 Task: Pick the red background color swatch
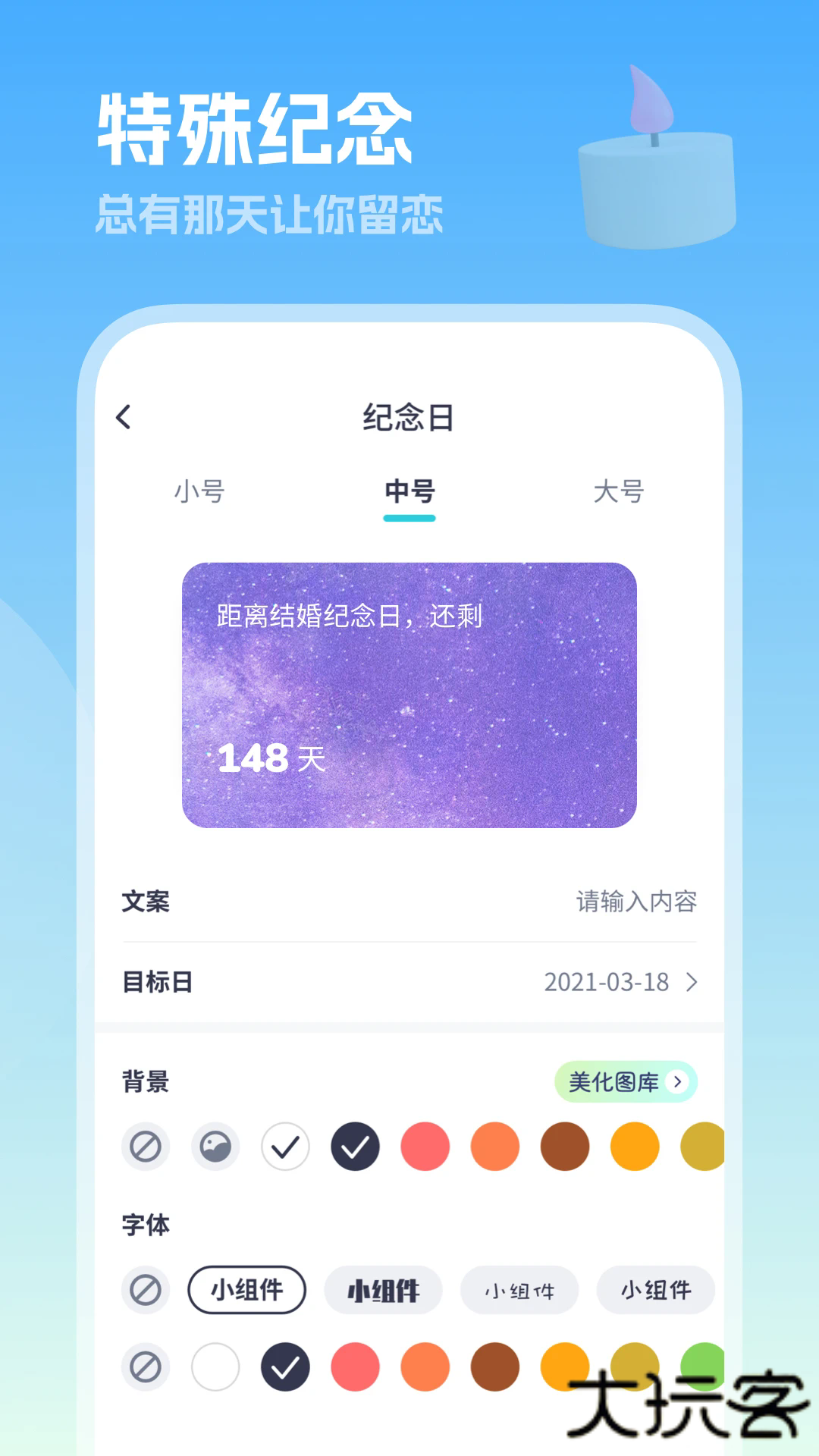(x=424, y=1147)
